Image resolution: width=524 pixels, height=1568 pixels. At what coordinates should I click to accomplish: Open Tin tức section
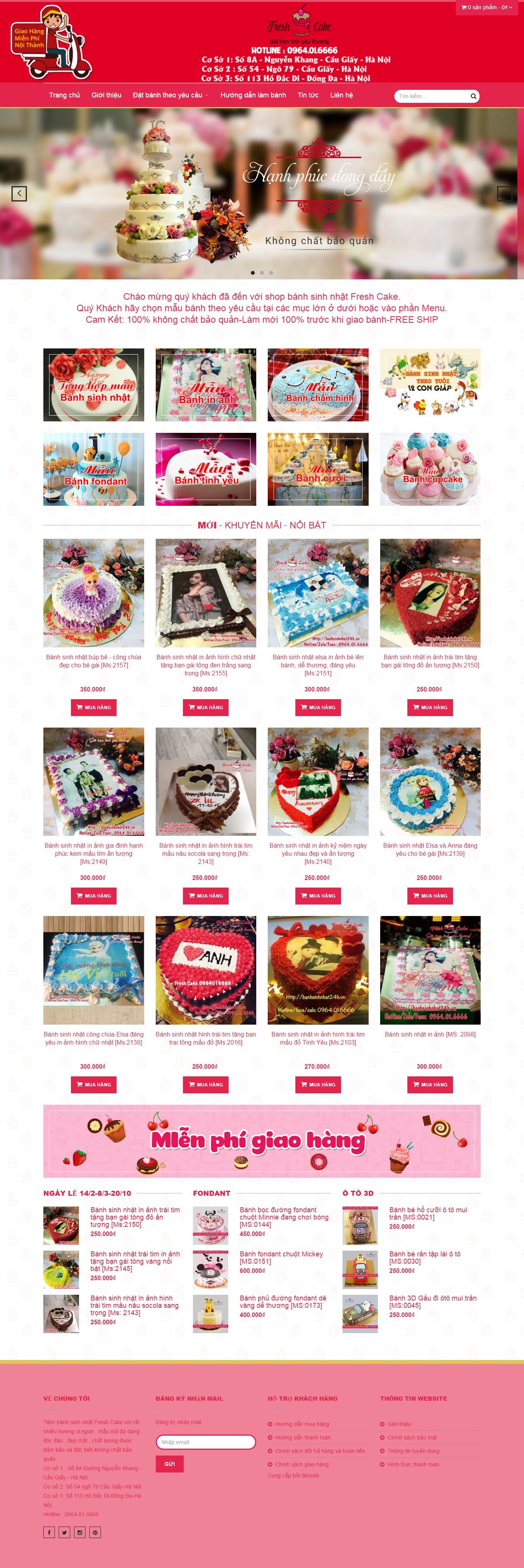(x=307, y=95)
